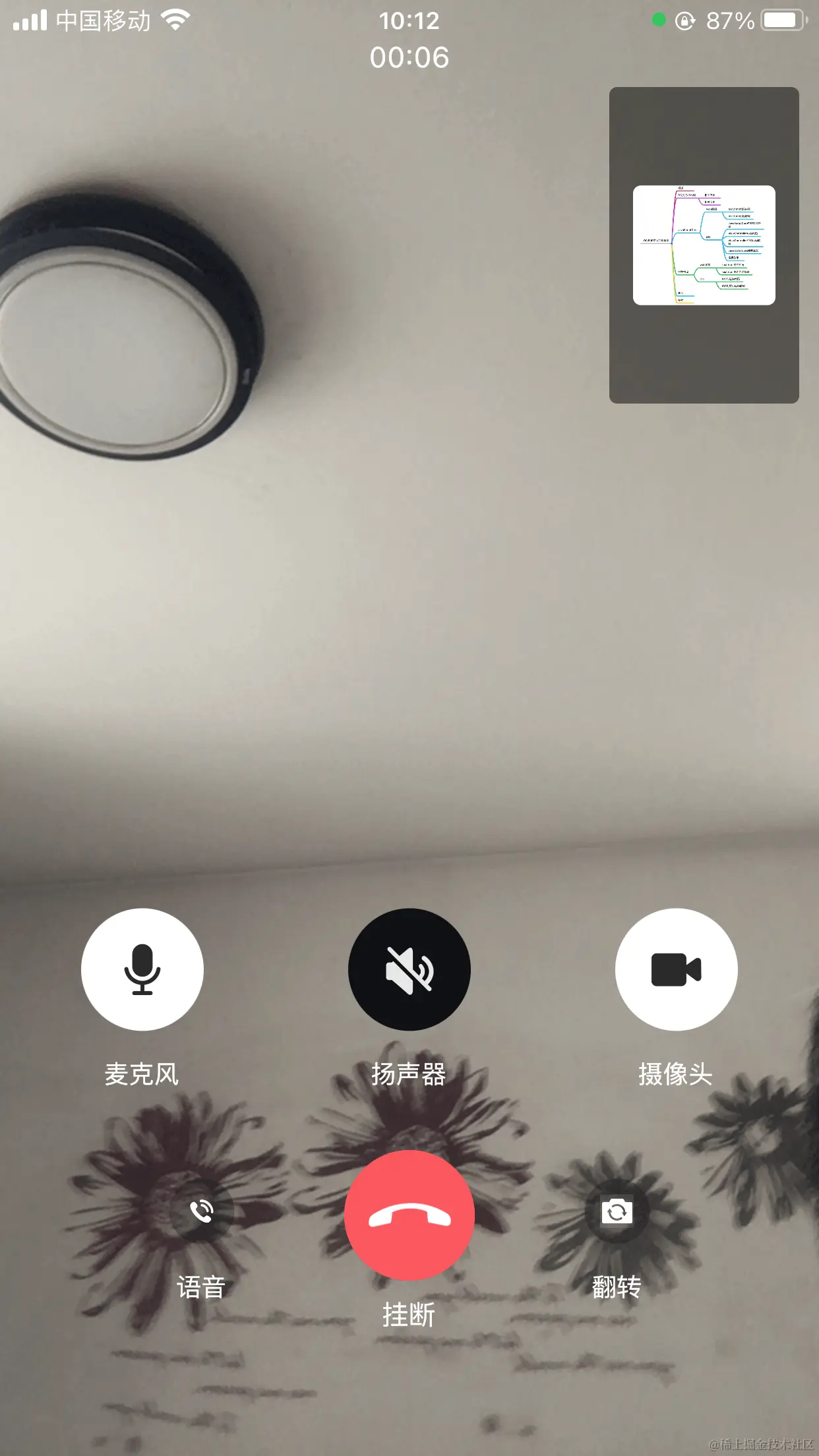The image size is (819, 1456).
Task: Hang up the call (挂断)
Action: click(x=409, y=1215)
